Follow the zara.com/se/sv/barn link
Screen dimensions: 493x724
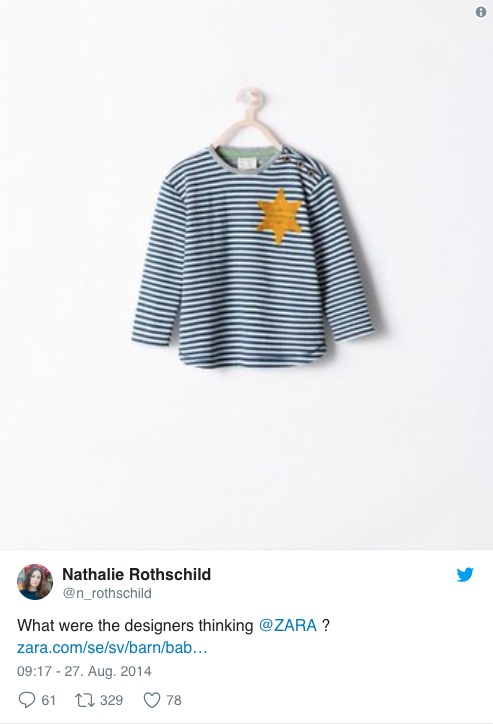point(112,648)
